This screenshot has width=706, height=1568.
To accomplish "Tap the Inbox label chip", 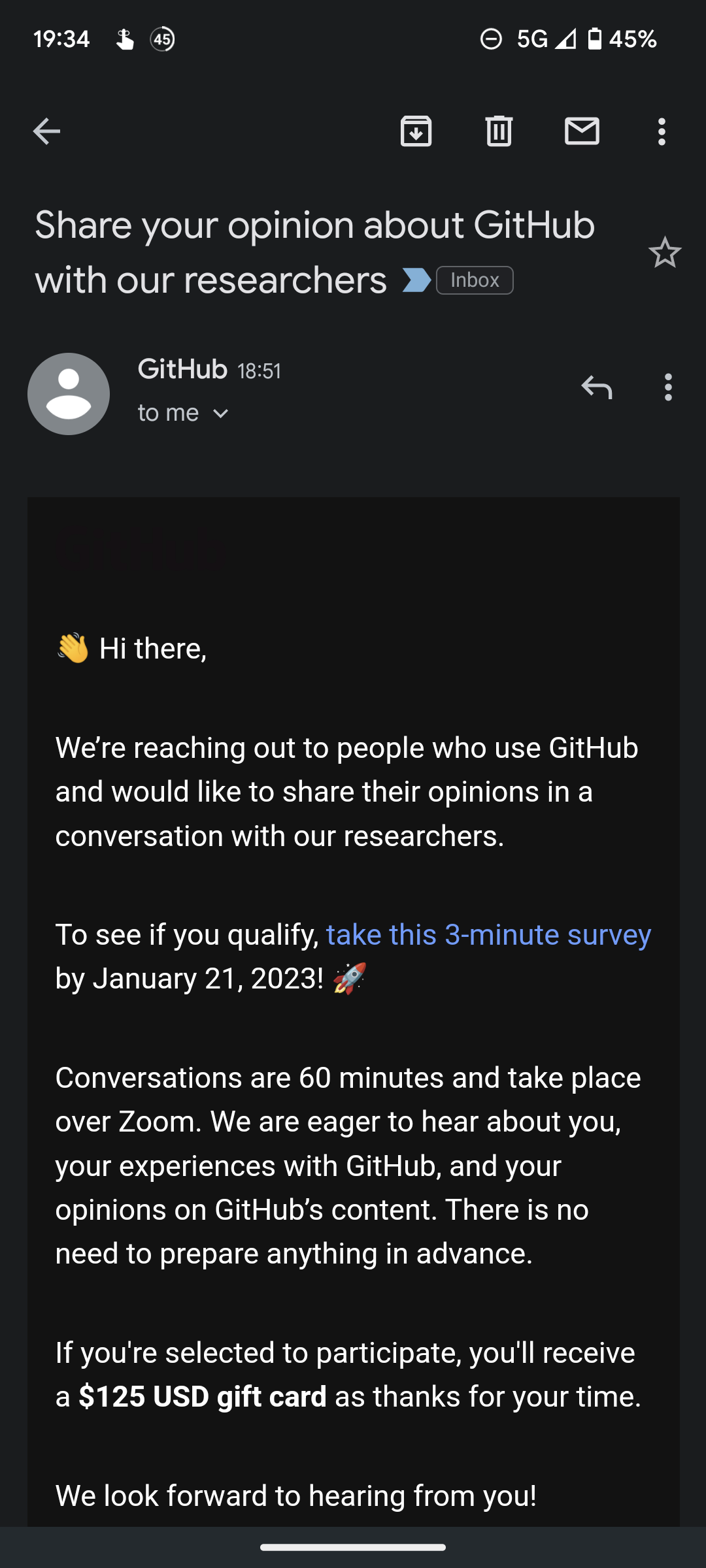I will click(474, 280).
